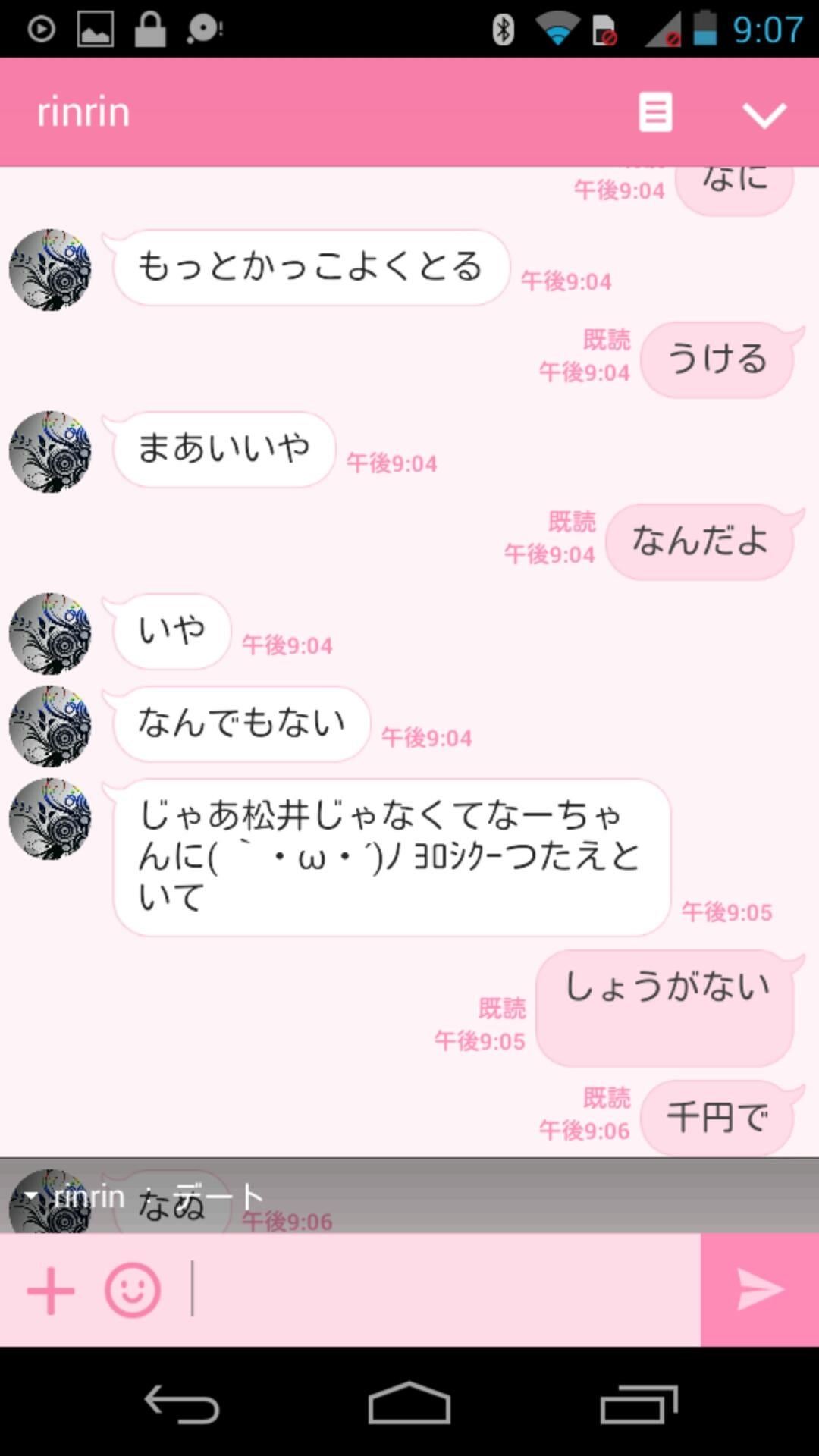Tap the rinrin chat title
819x1456 pixels.
coord(83,112)
